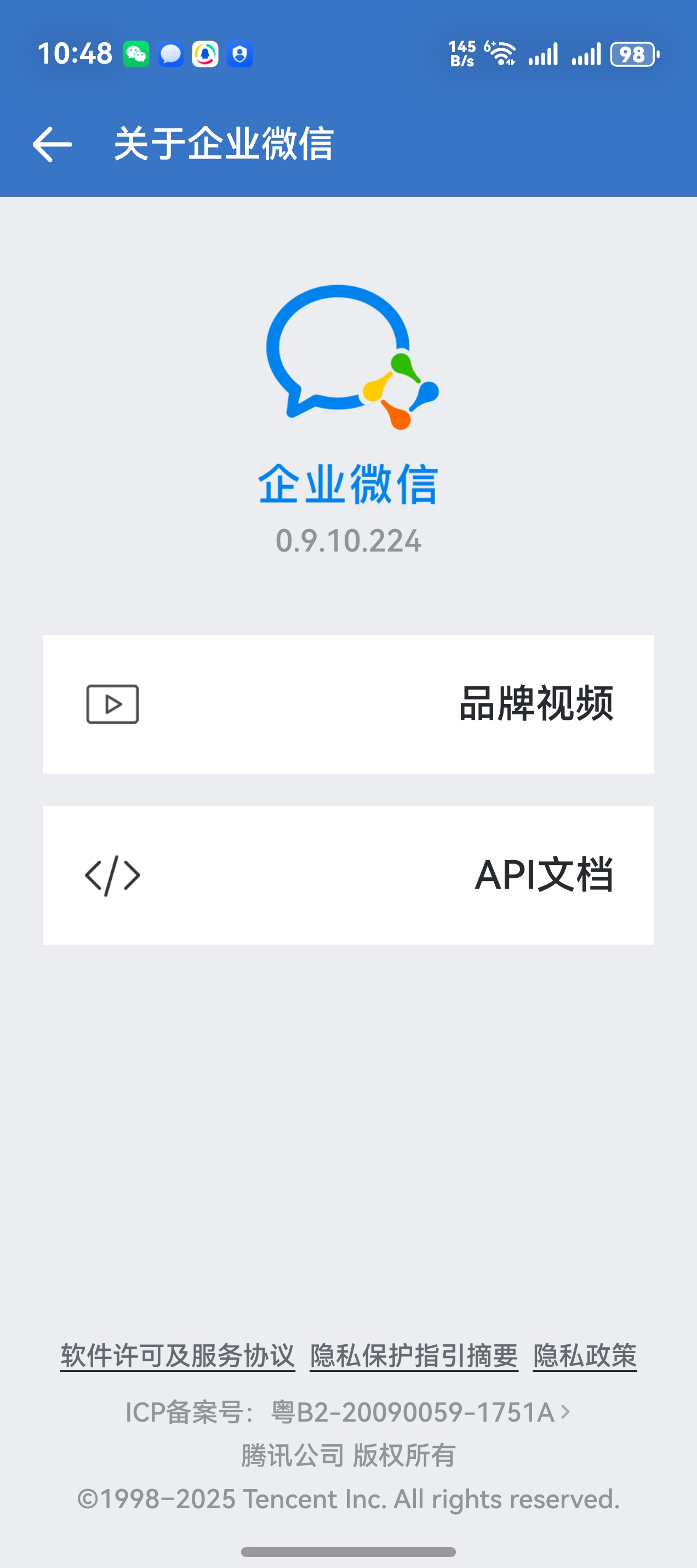Open the 品牌视频 list row
This screenshot has height=1568, width=697.
(348, 705)
